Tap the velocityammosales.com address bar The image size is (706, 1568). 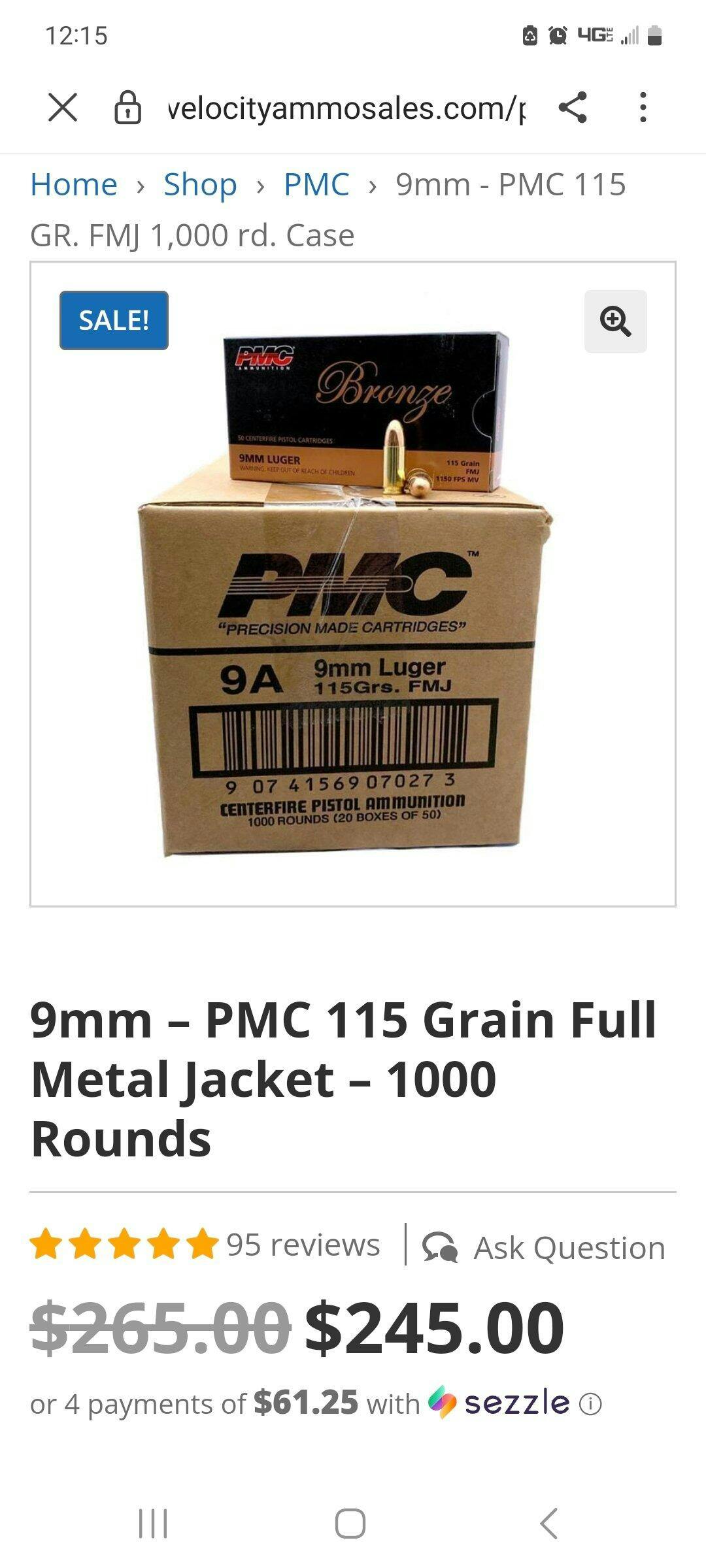(x=345, y=107)
